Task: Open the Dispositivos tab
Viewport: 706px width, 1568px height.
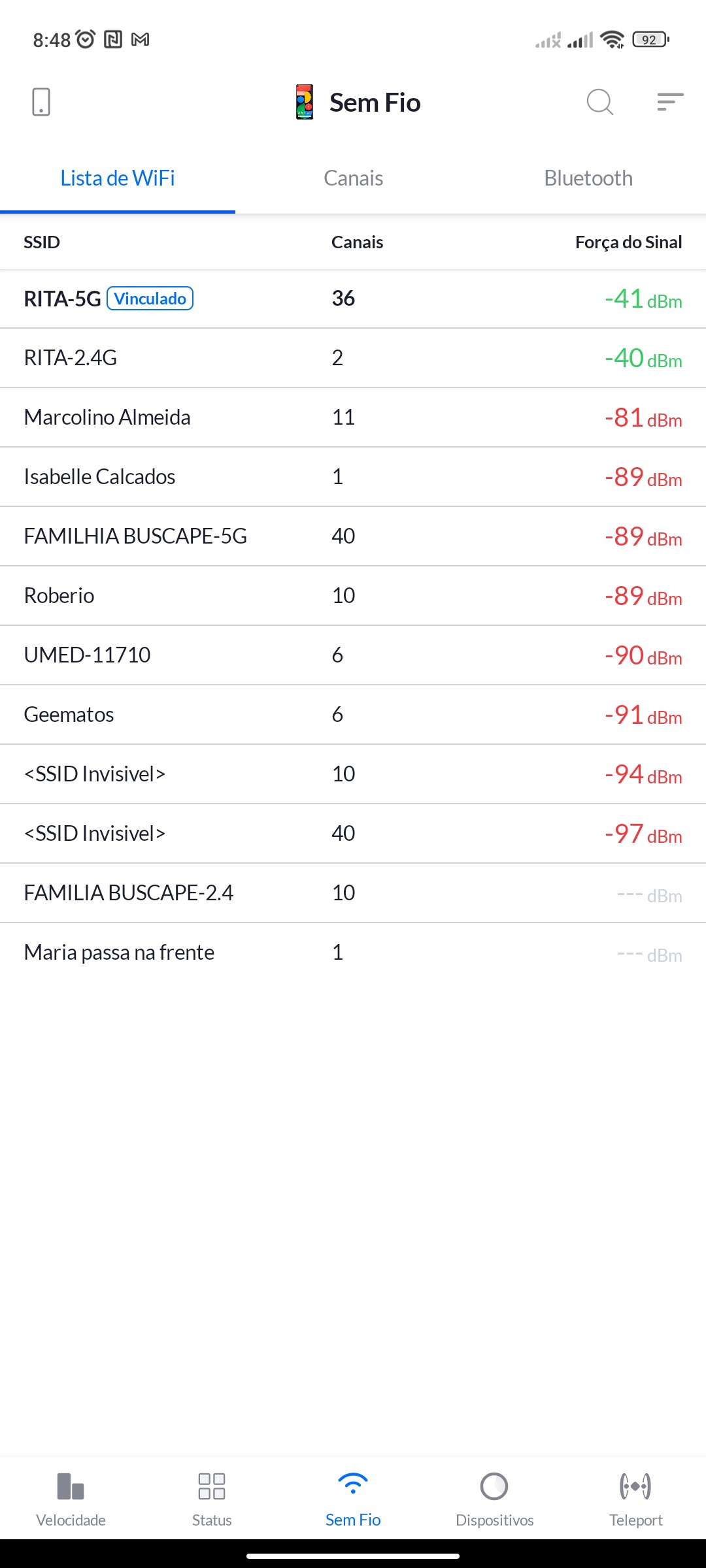Action: click(x=494, y=1497)
